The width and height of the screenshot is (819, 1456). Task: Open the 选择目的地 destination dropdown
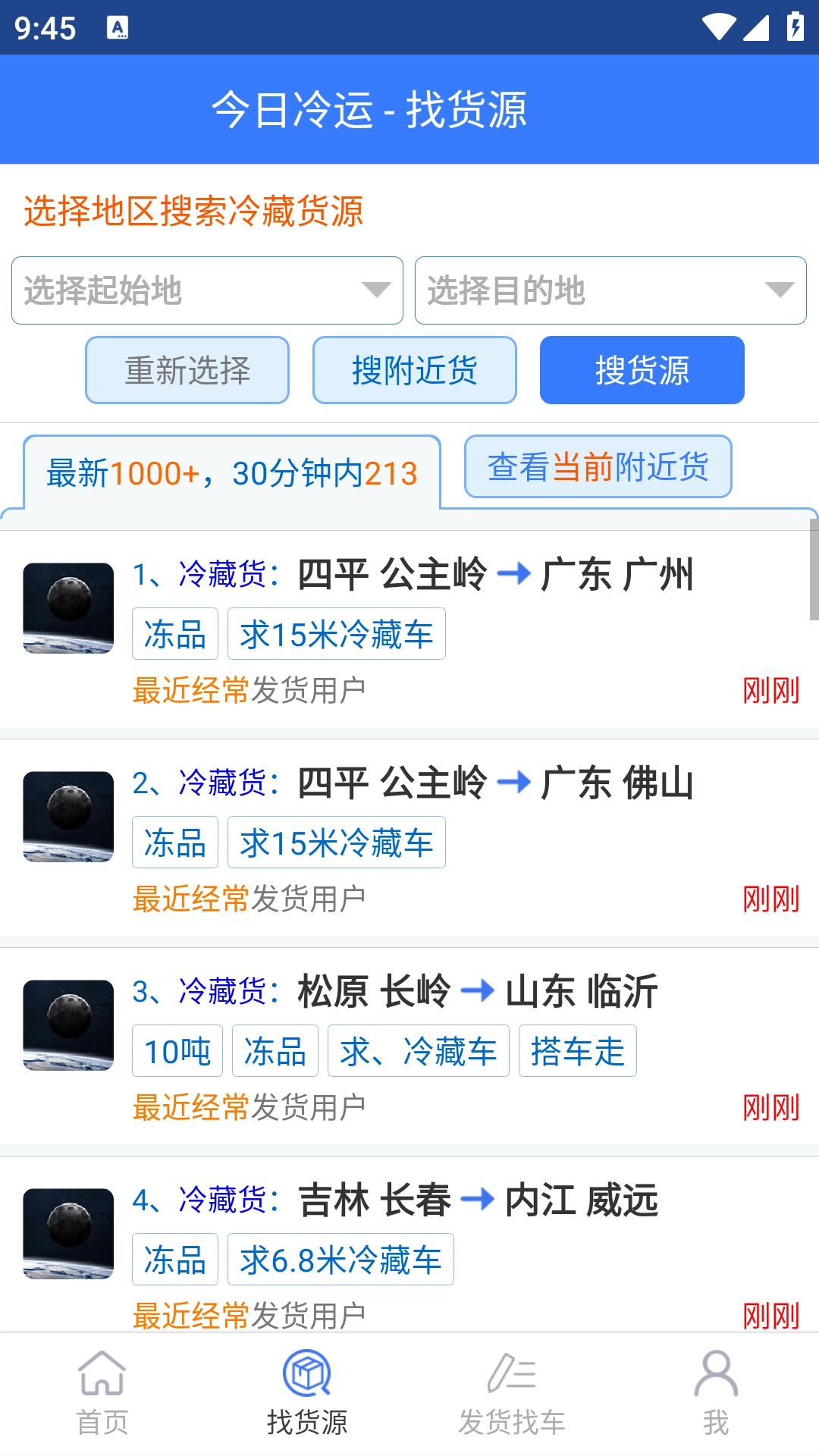click(610, 290)
